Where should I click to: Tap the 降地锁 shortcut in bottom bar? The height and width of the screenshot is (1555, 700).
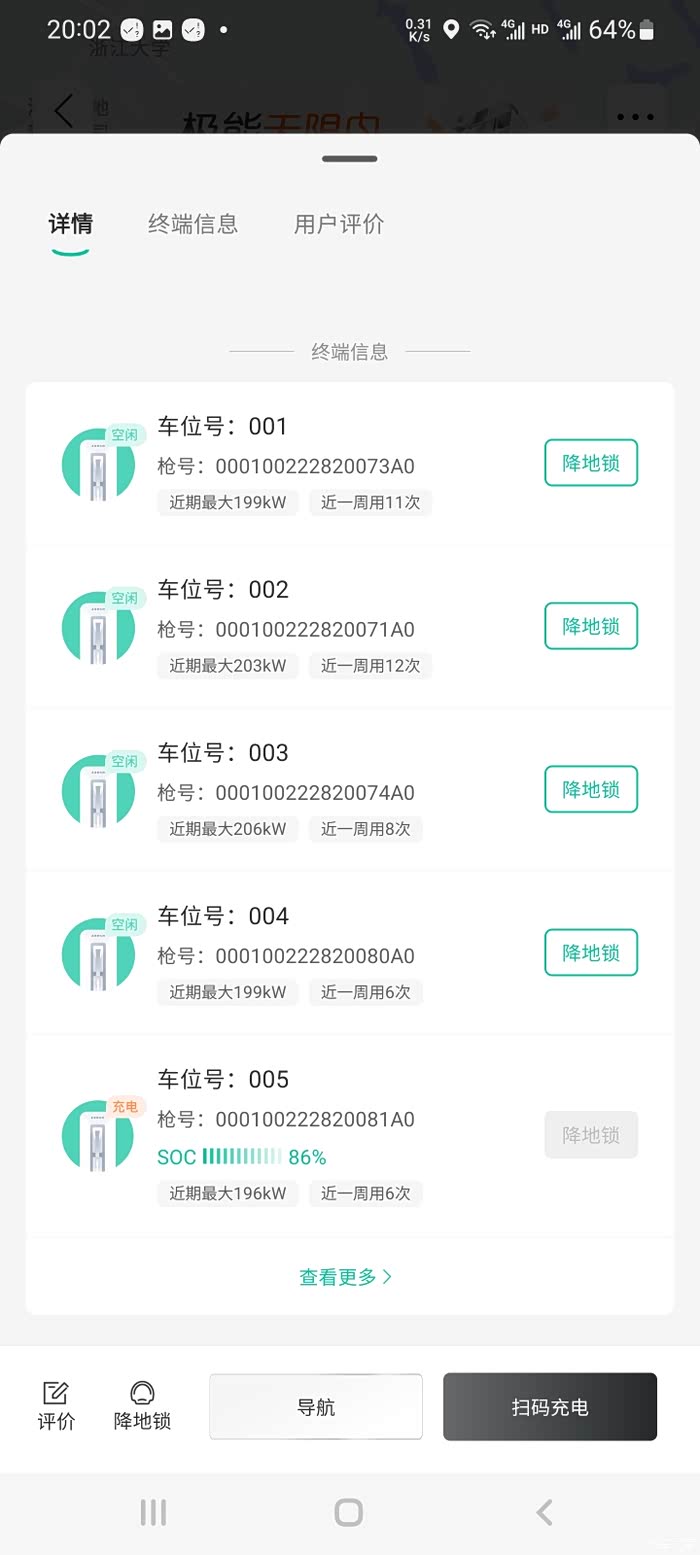[x=142, y=1406]
